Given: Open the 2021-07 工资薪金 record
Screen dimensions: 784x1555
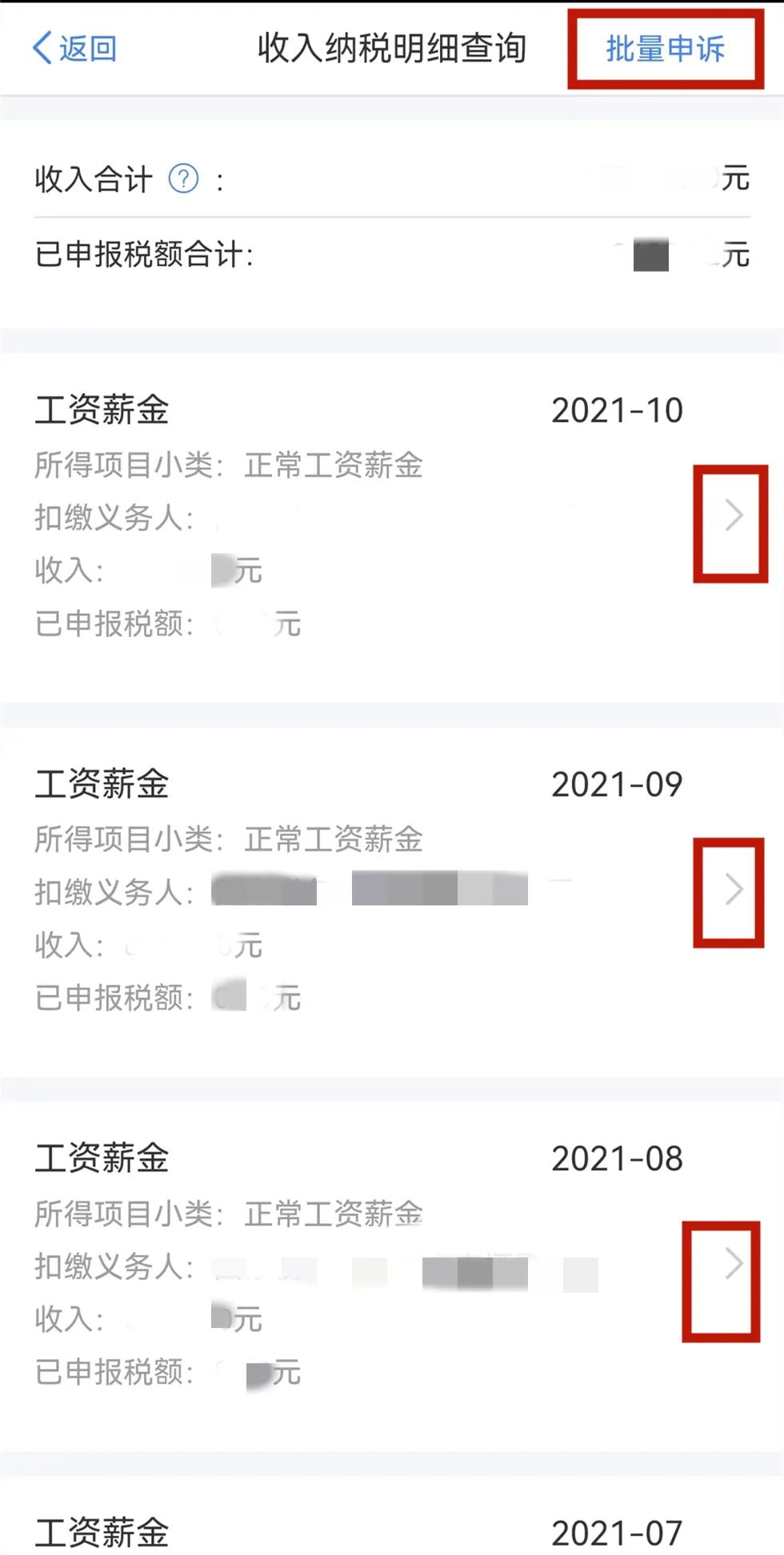Looking at the screenshot, I should pyautogui.click(x=392, y=1517).
